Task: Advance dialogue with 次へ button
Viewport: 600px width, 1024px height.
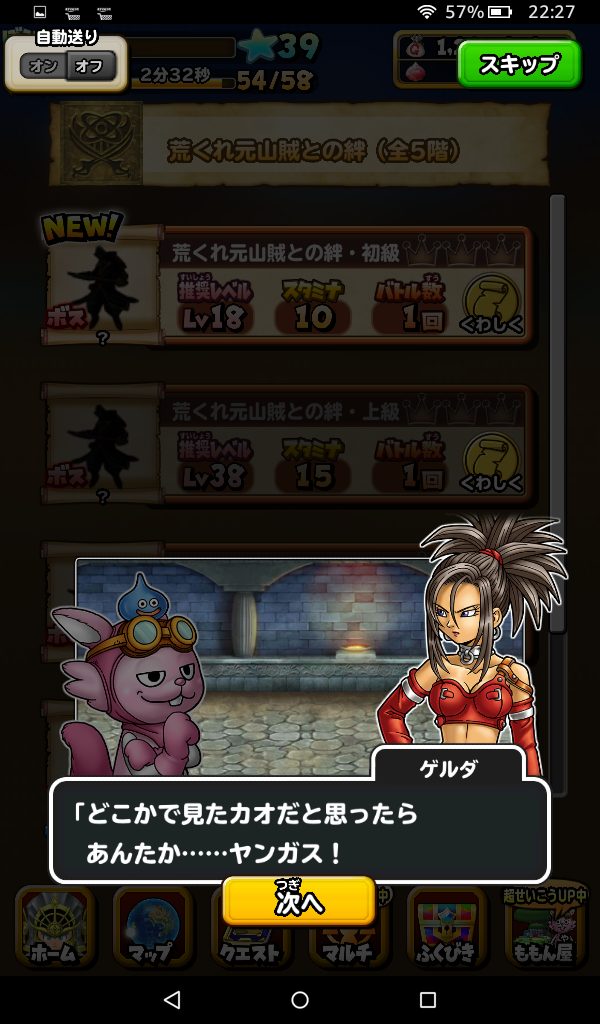Action: click(299, 901)
